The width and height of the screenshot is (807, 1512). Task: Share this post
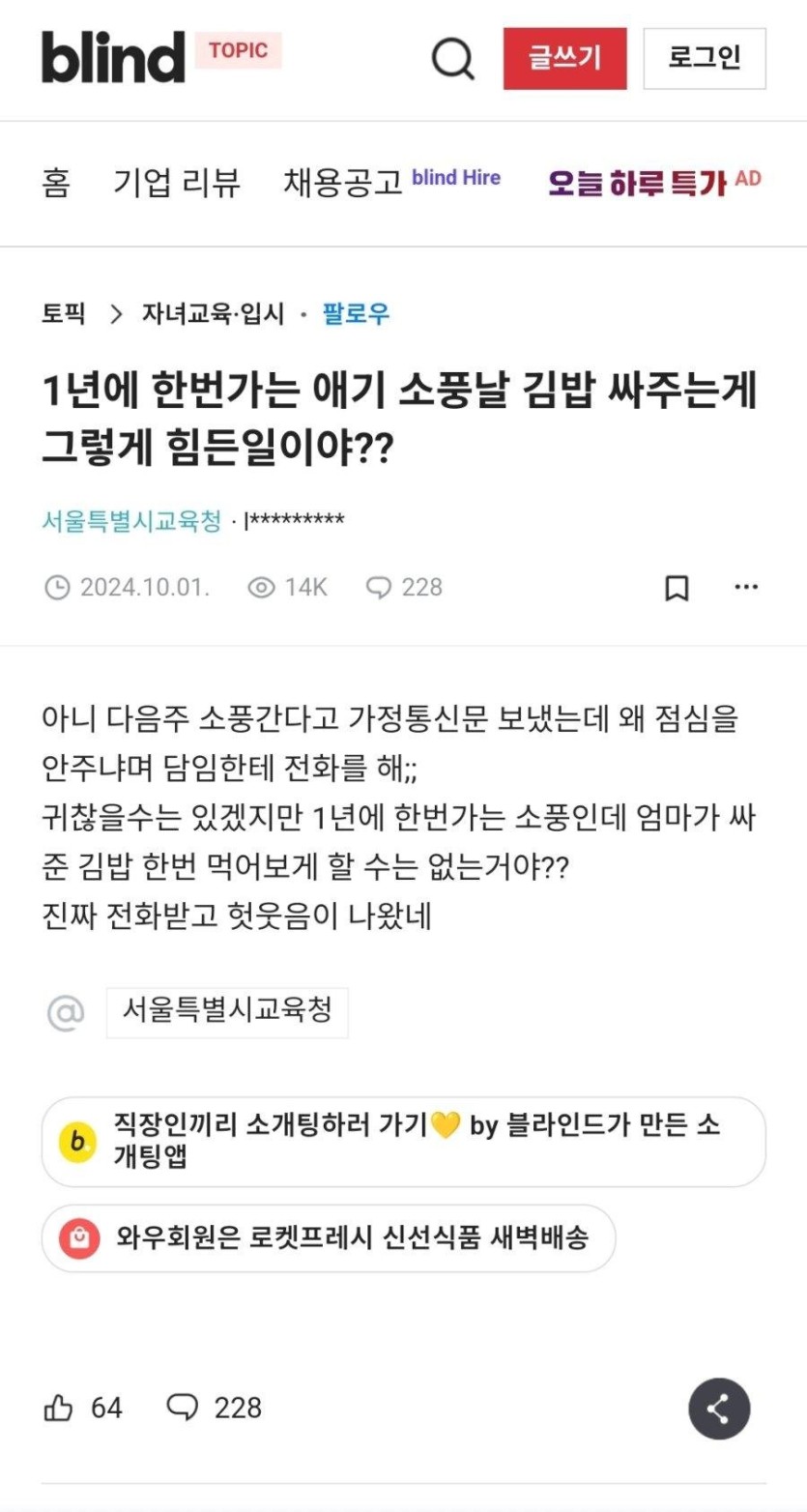coord(718,1409)
